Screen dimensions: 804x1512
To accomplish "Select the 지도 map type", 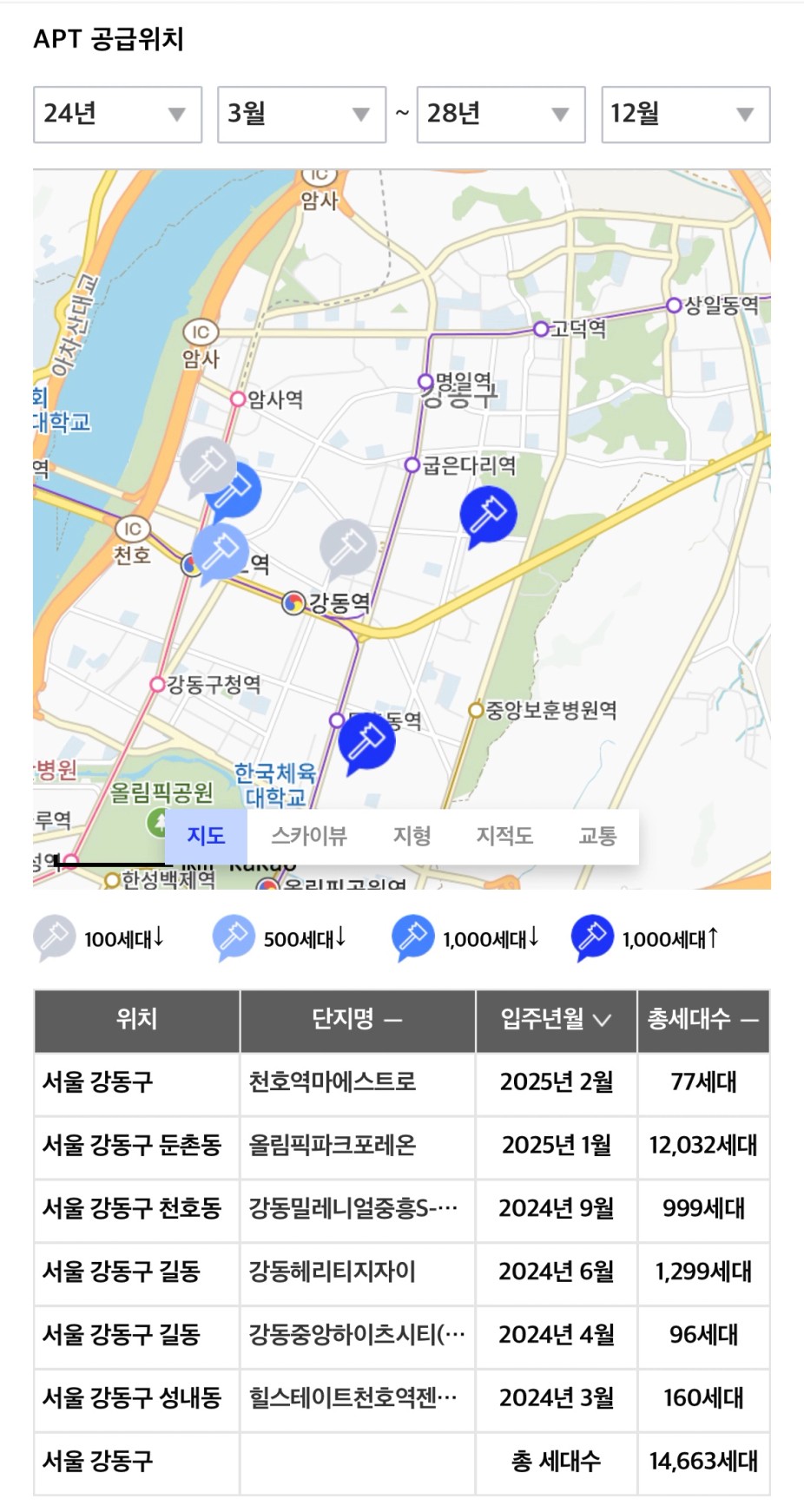I will click(x=206, y=836).
